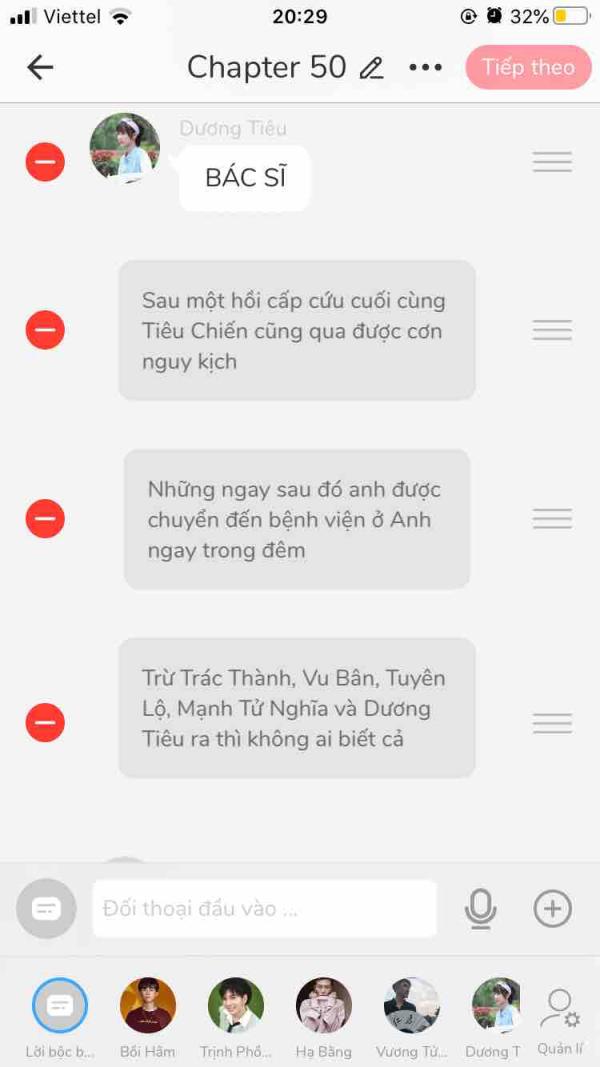600x1067 pixels.
Task: Delete the 'Những ngay sau đó' message
Action: point(45,519)
